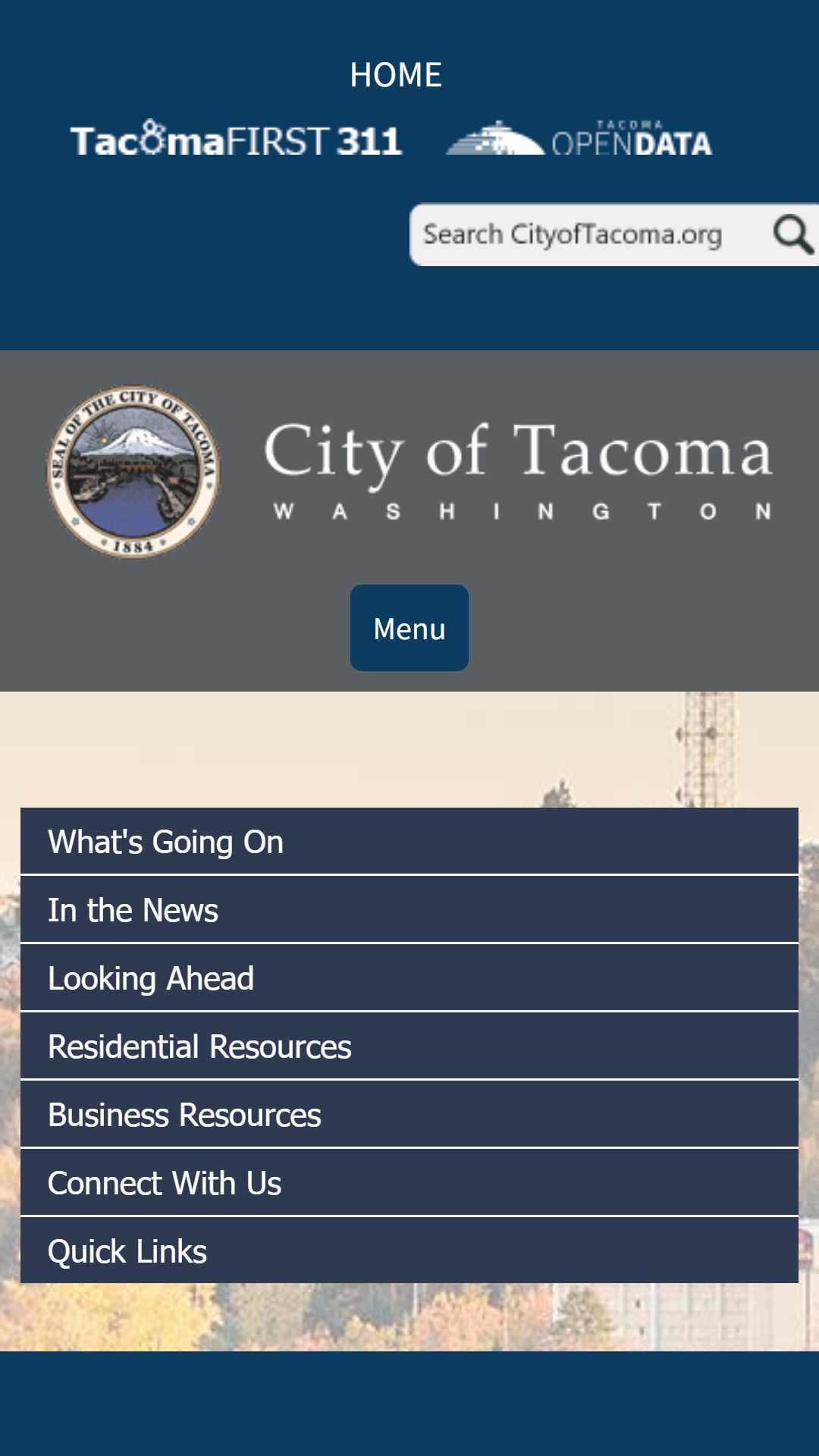This screenshot has height=1456, width=819.
Task: Tap the City of Tacoma banner
Action: pyautogui.click(x=409, y=470)
